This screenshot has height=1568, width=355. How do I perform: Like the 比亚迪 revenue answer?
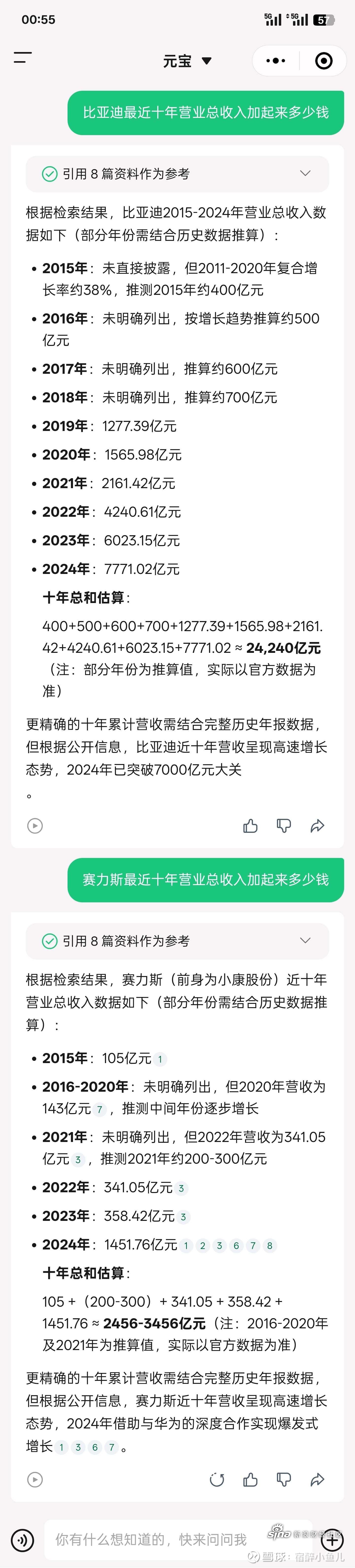click(x=250, y=826)
